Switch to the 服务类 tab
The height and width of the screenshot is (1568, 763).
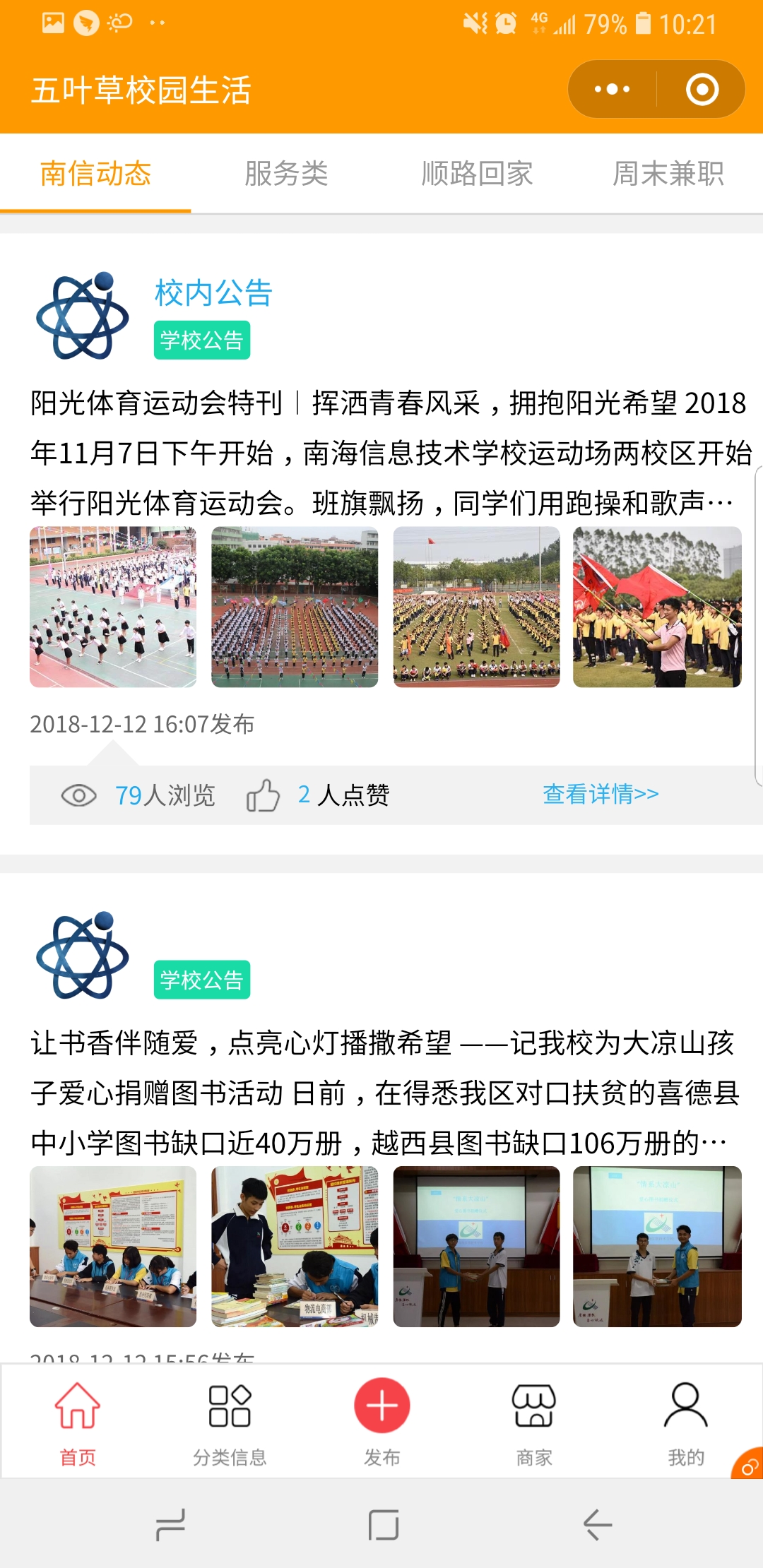coord(286,174)
